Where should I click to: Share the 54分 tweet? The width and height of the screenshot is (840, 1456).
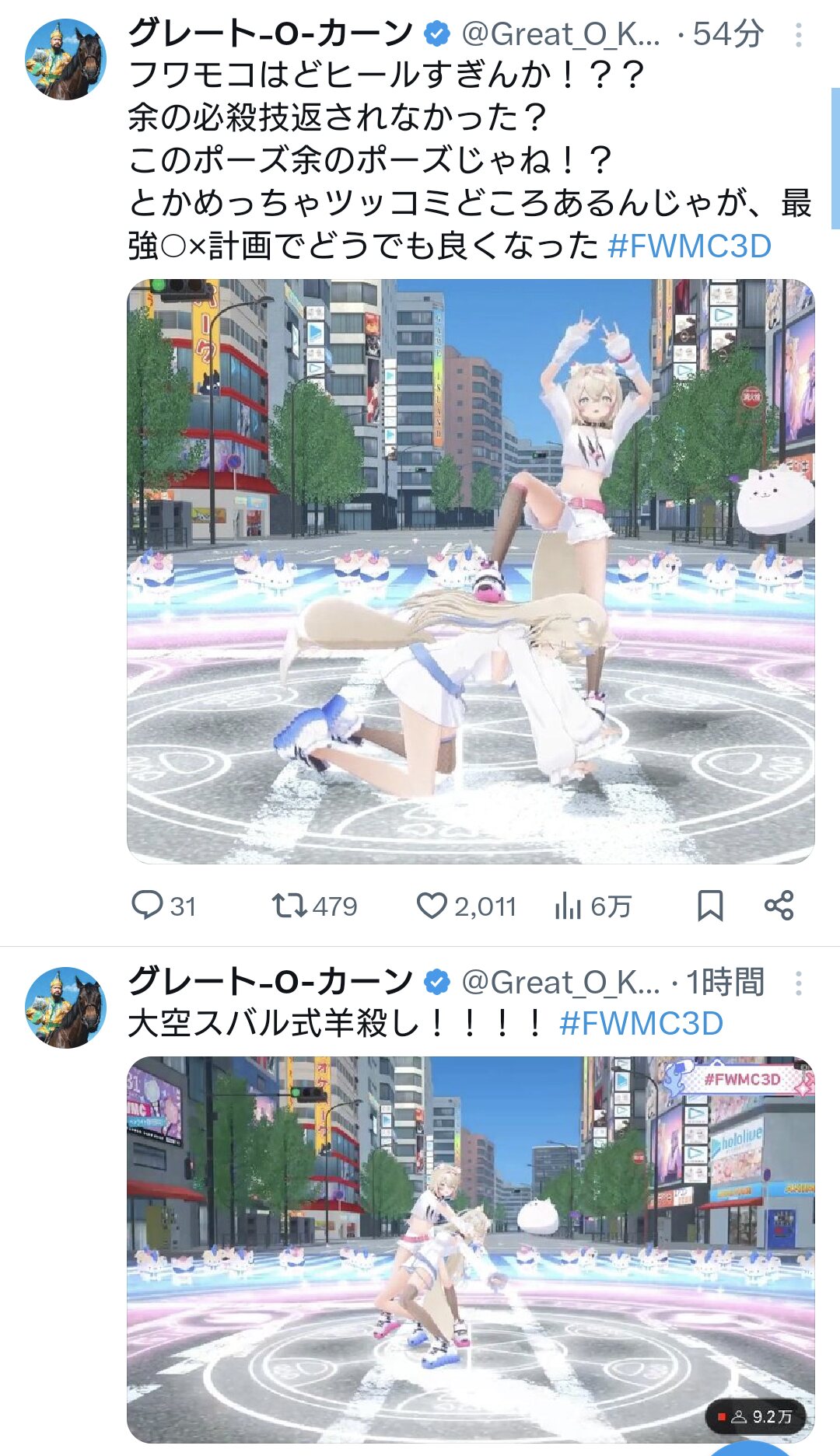pyautogui.click(x=779, y=906)
